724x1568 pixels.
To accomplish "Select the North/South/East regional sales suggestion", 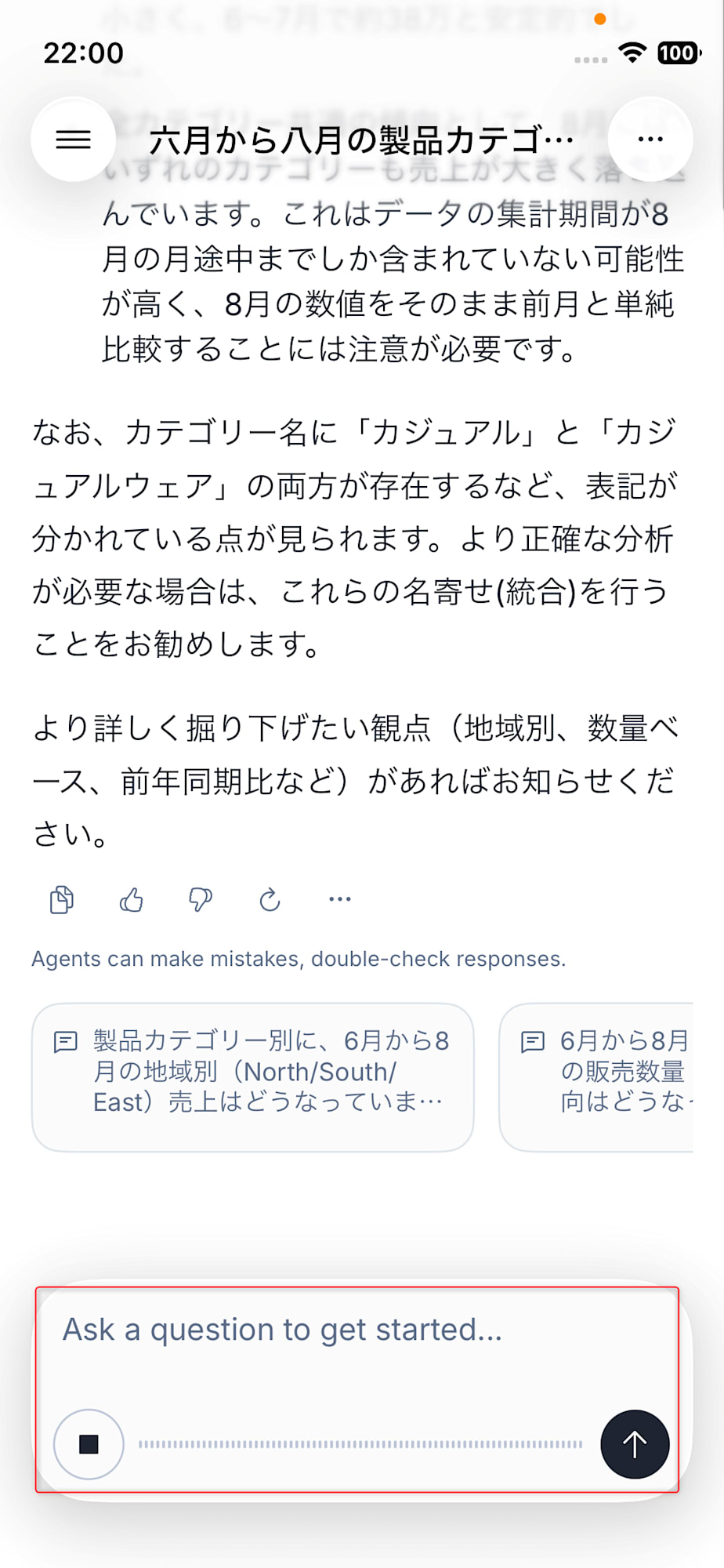I will (252, 1077).
